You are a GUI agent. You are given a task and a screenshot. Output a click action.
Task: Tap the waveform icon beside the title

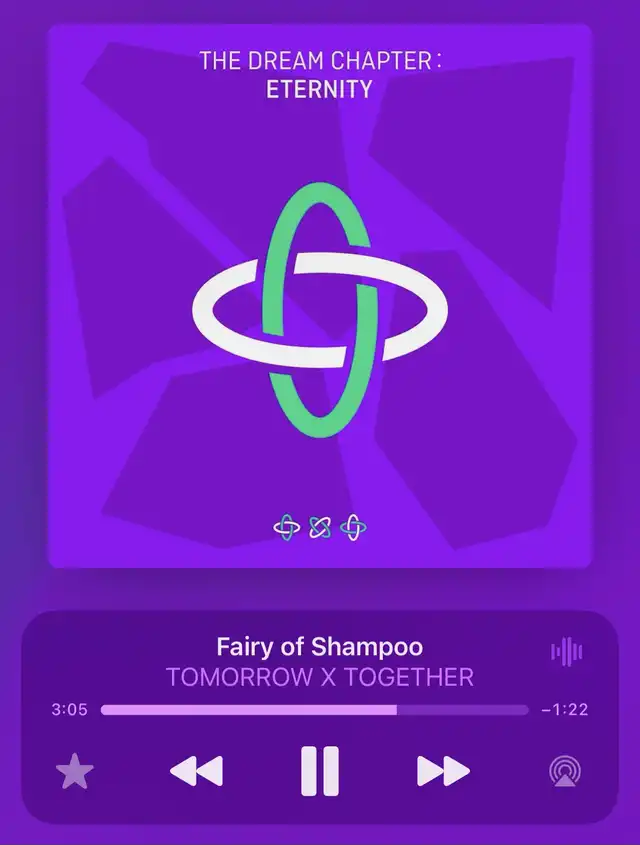[x=566, y=653]
